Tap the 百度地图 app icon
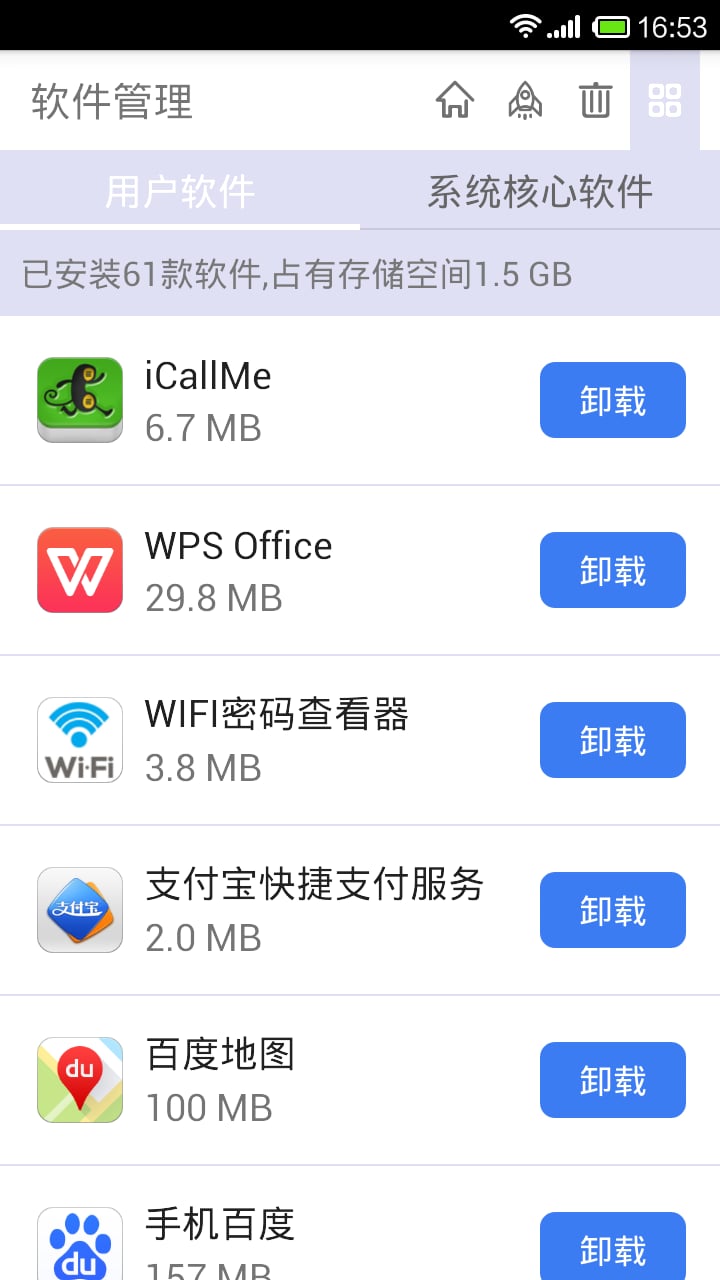Viewport: 720px width, 1280px height. [x=79, y=1079]
